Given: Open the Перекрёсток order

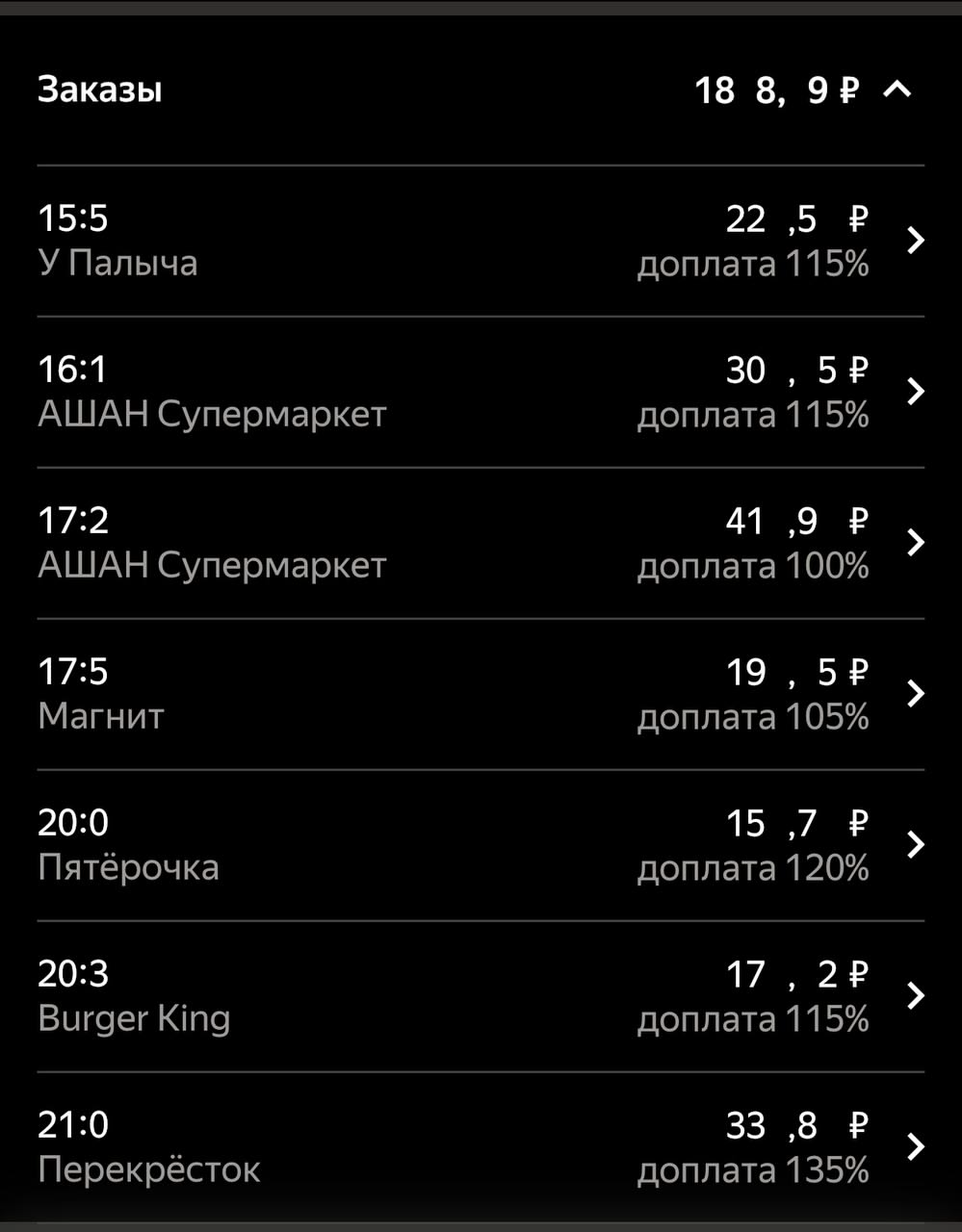Looking at the screenshot, I should click(916, 1147).
